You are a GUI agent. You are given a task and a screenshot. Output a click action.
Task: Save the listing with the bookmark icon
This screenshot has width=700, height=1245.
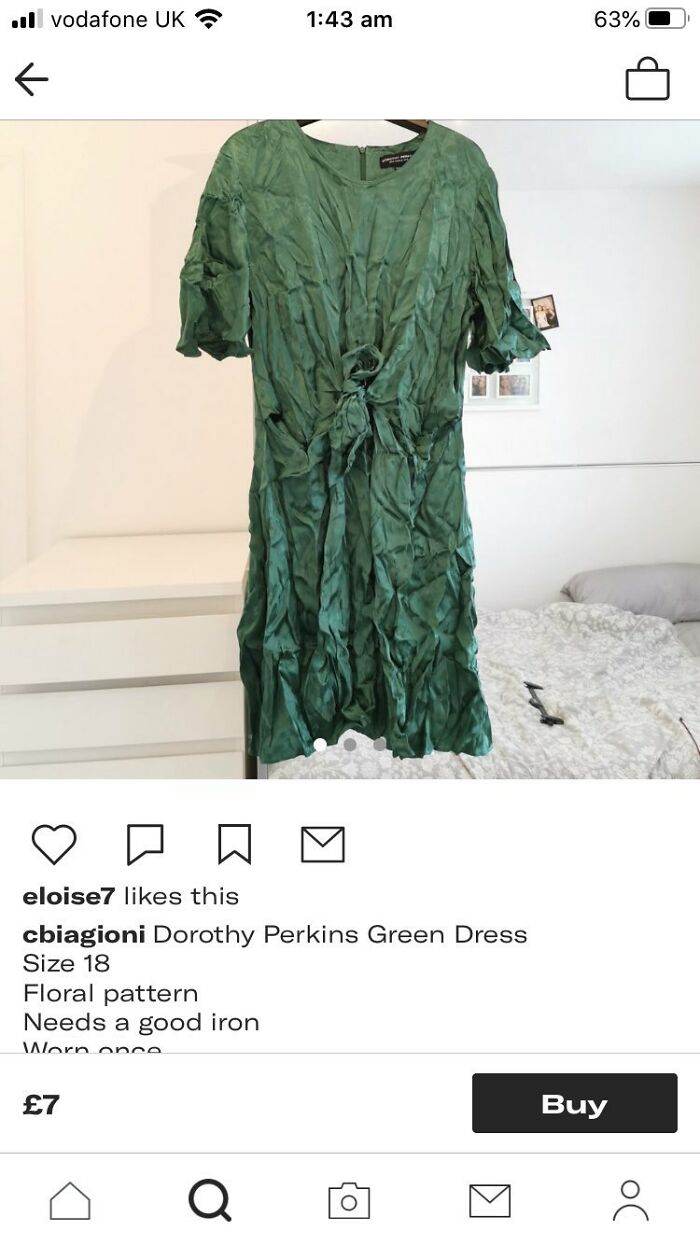point(234,844)
